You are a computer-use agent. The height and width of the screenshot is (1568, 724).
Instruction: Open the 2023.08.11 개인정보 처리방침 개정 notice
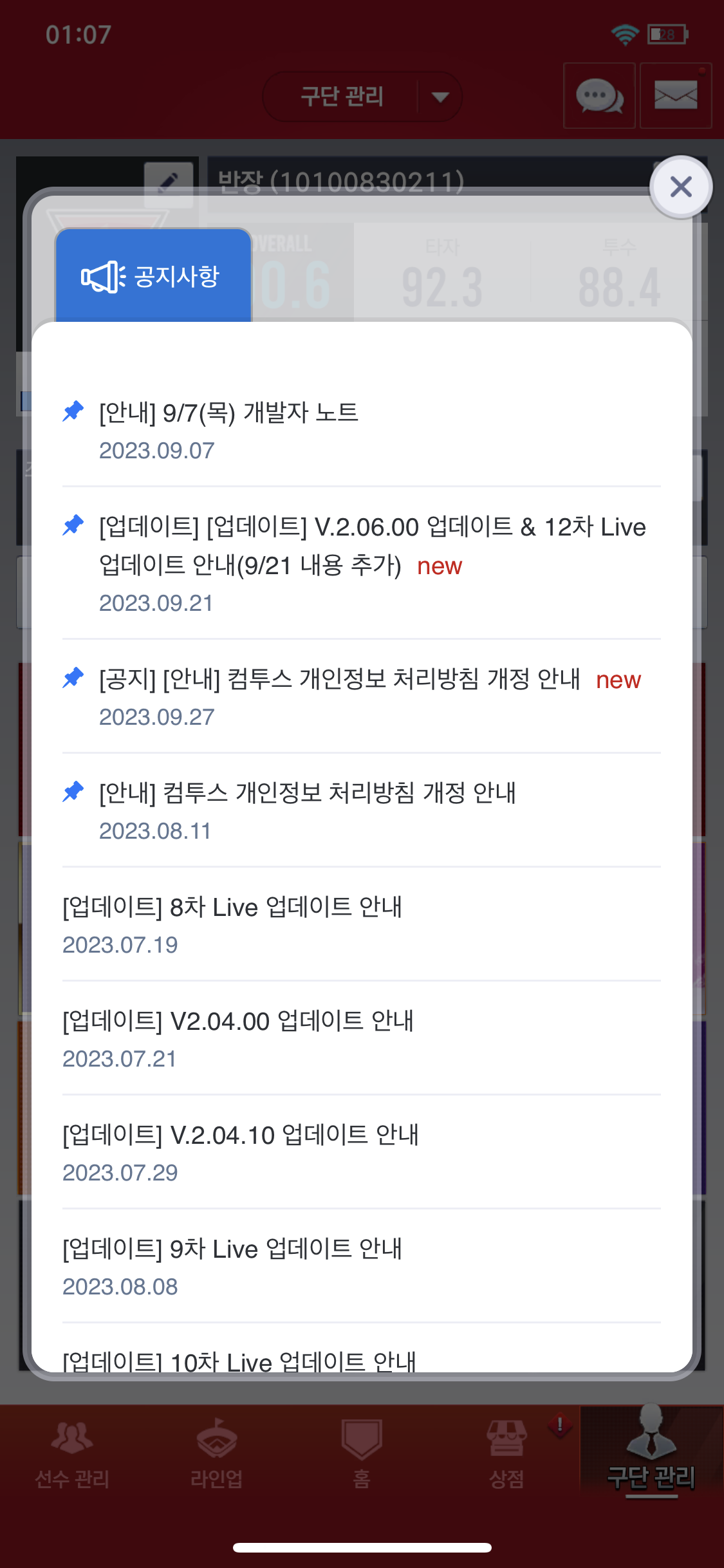point(307,794)
